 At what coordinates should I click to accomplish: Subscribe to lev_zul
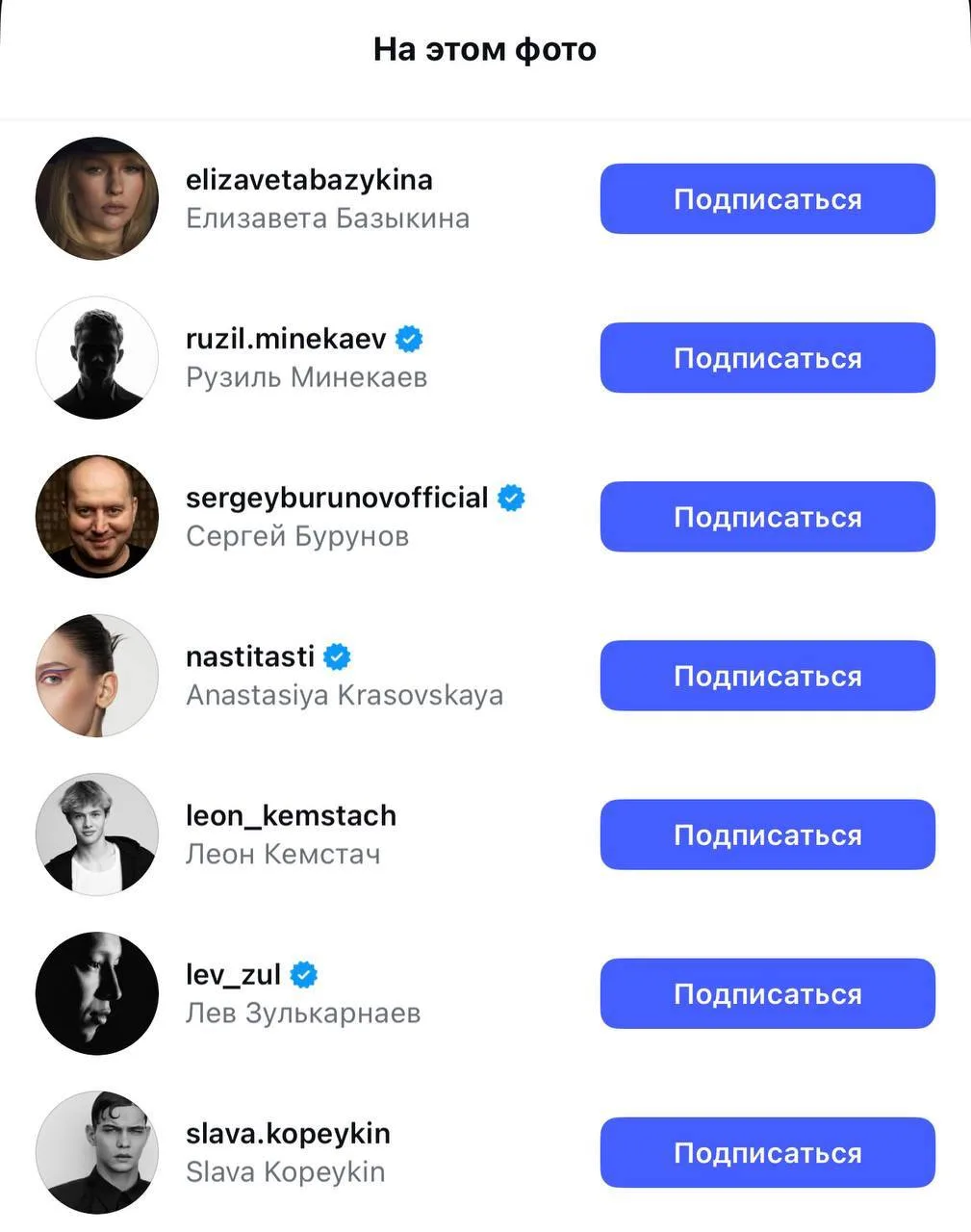click(767, 993)
